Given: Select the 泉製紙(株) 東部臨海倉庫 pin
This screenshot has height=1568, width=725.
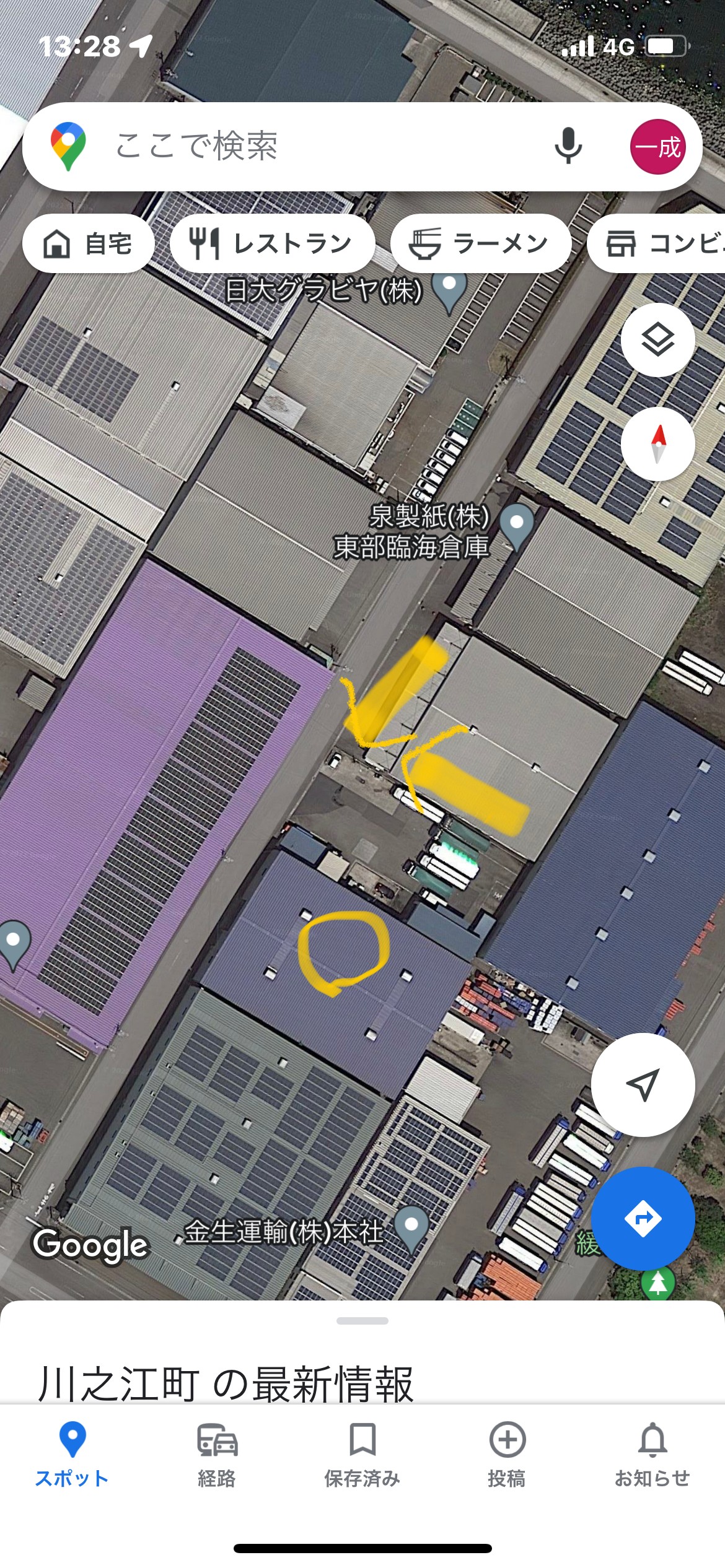Looking at the screenshot, I should point(516,525).
